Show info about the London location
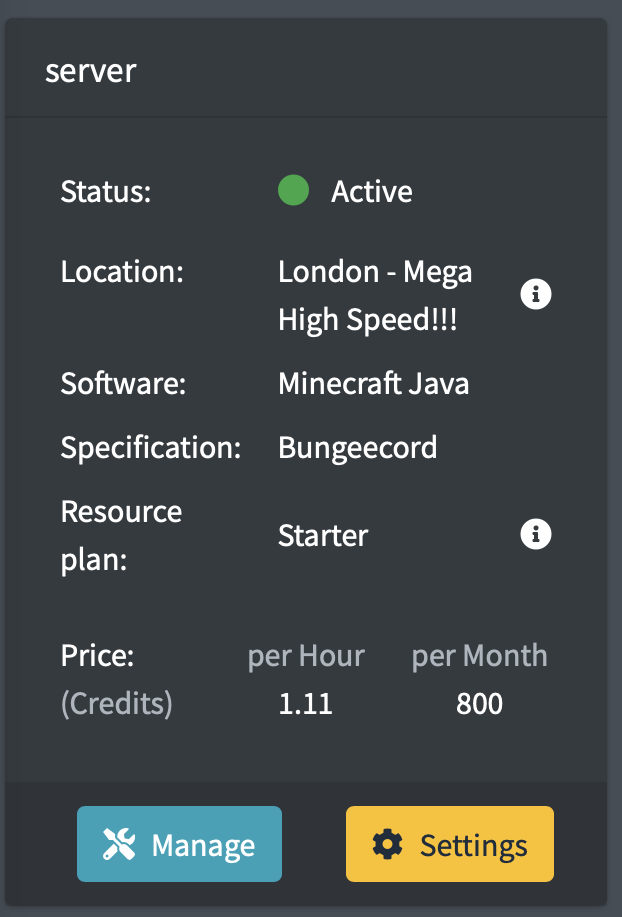This screenshot has width=622, height=917. [536, 295]
